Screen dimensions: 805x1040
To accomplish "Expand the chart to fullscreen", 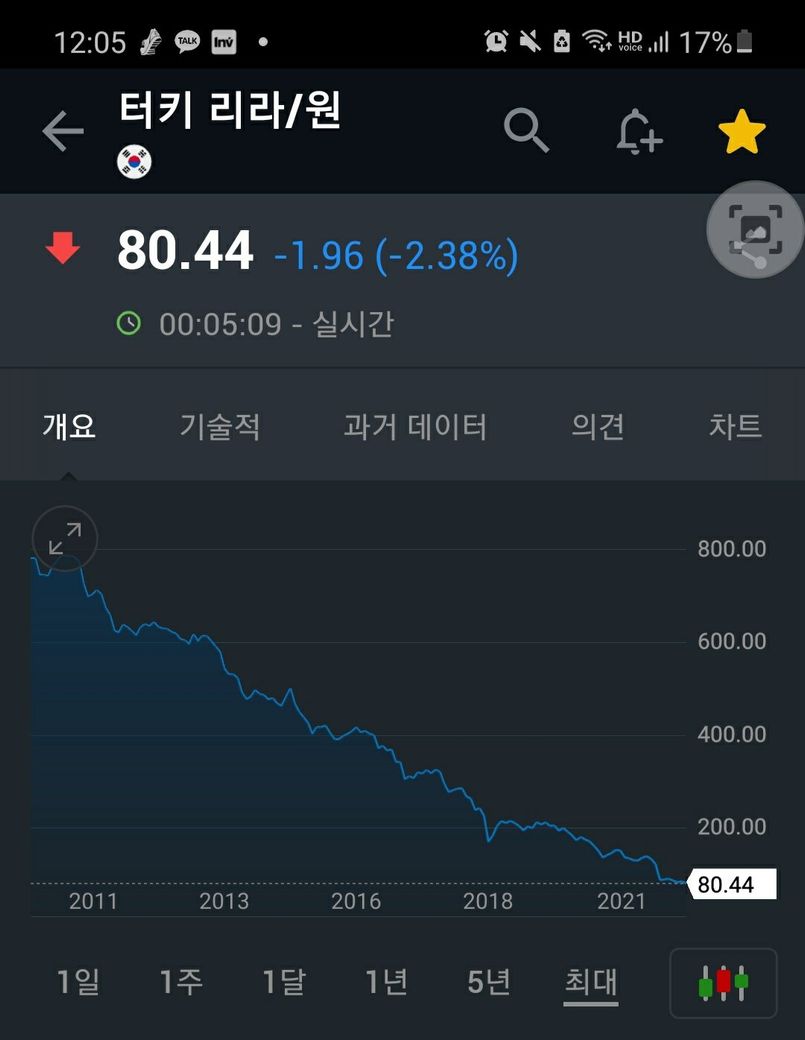I will tap(65, 539).
